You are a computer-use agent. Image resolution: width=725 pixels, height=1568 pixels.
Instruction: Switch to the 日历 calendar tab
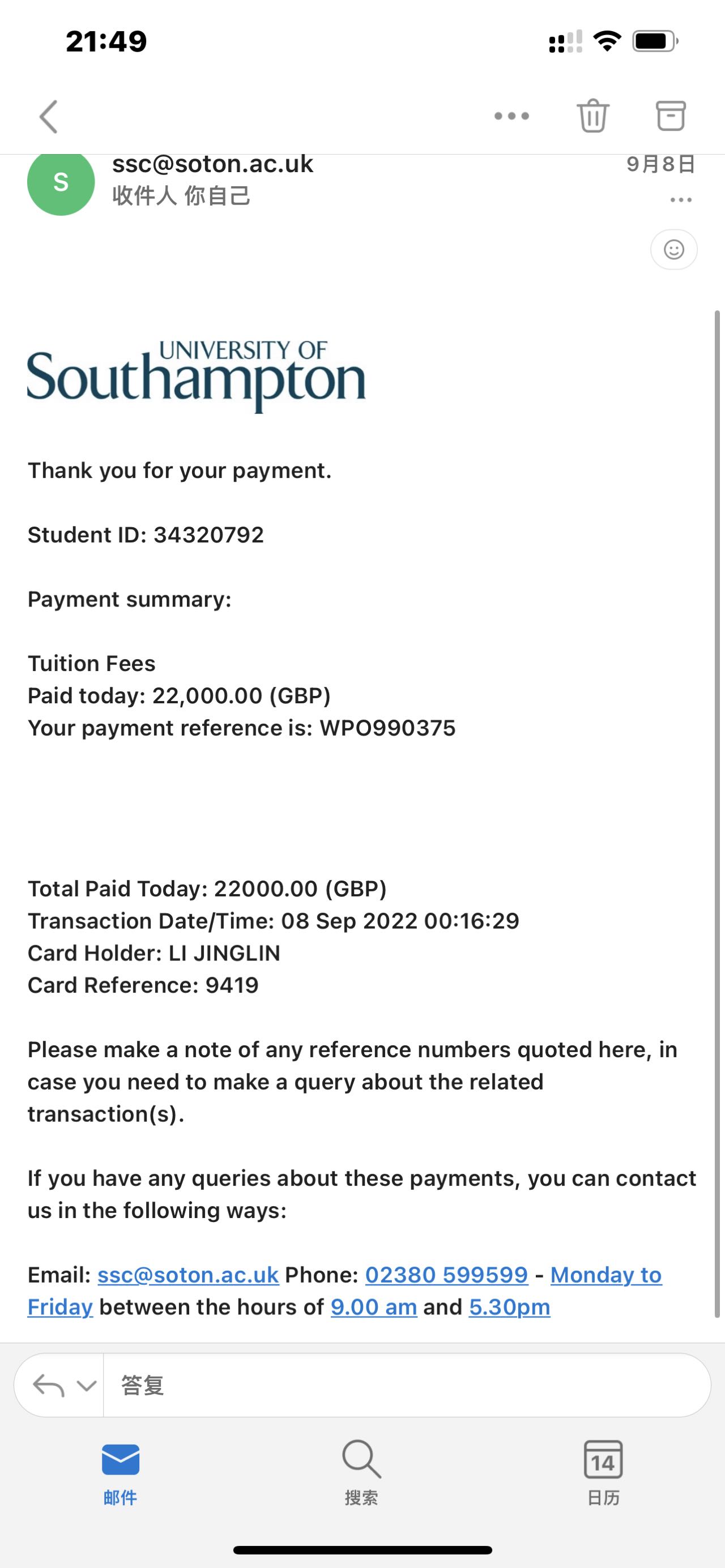point(603,1473)
